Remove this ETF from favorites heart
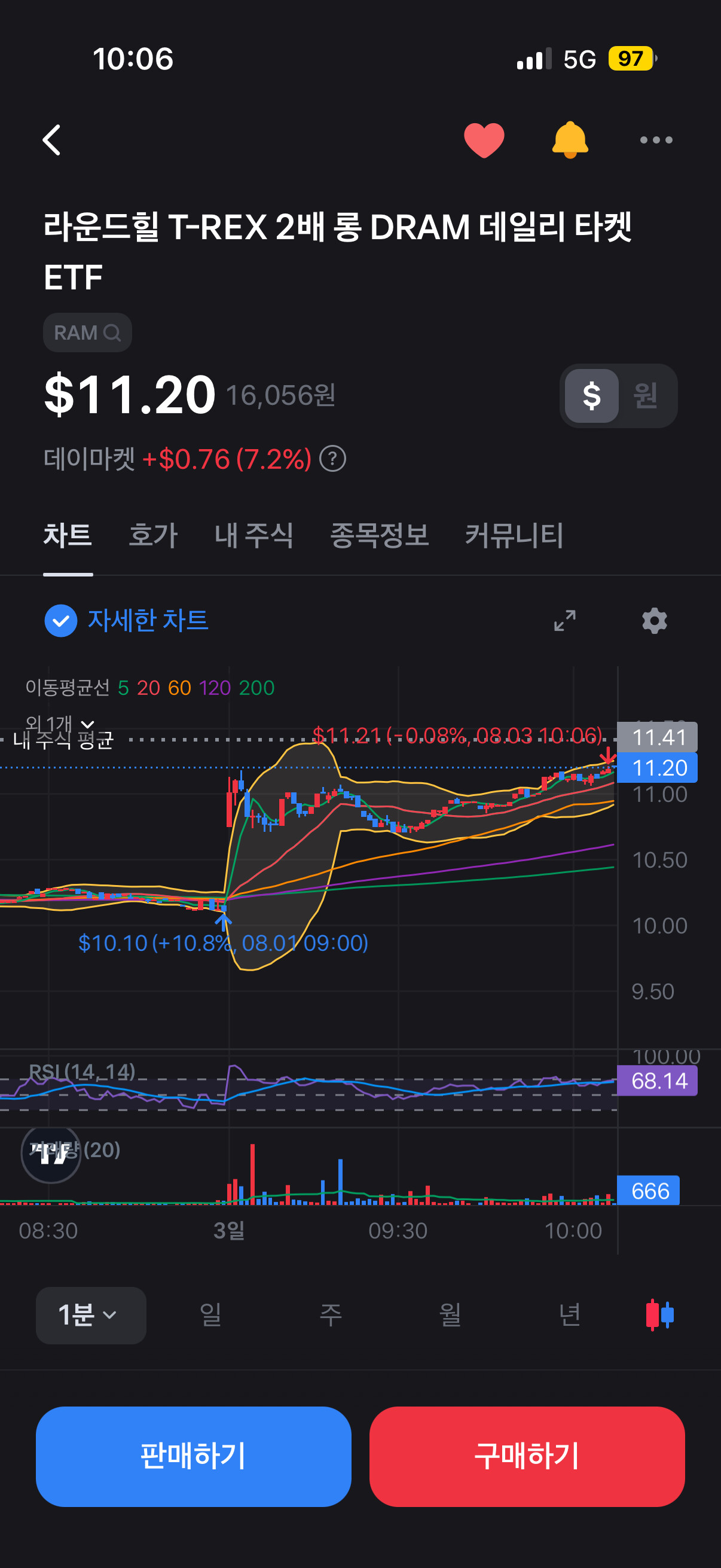Viewport: 721px width, 1568px height. pos(484,140)
